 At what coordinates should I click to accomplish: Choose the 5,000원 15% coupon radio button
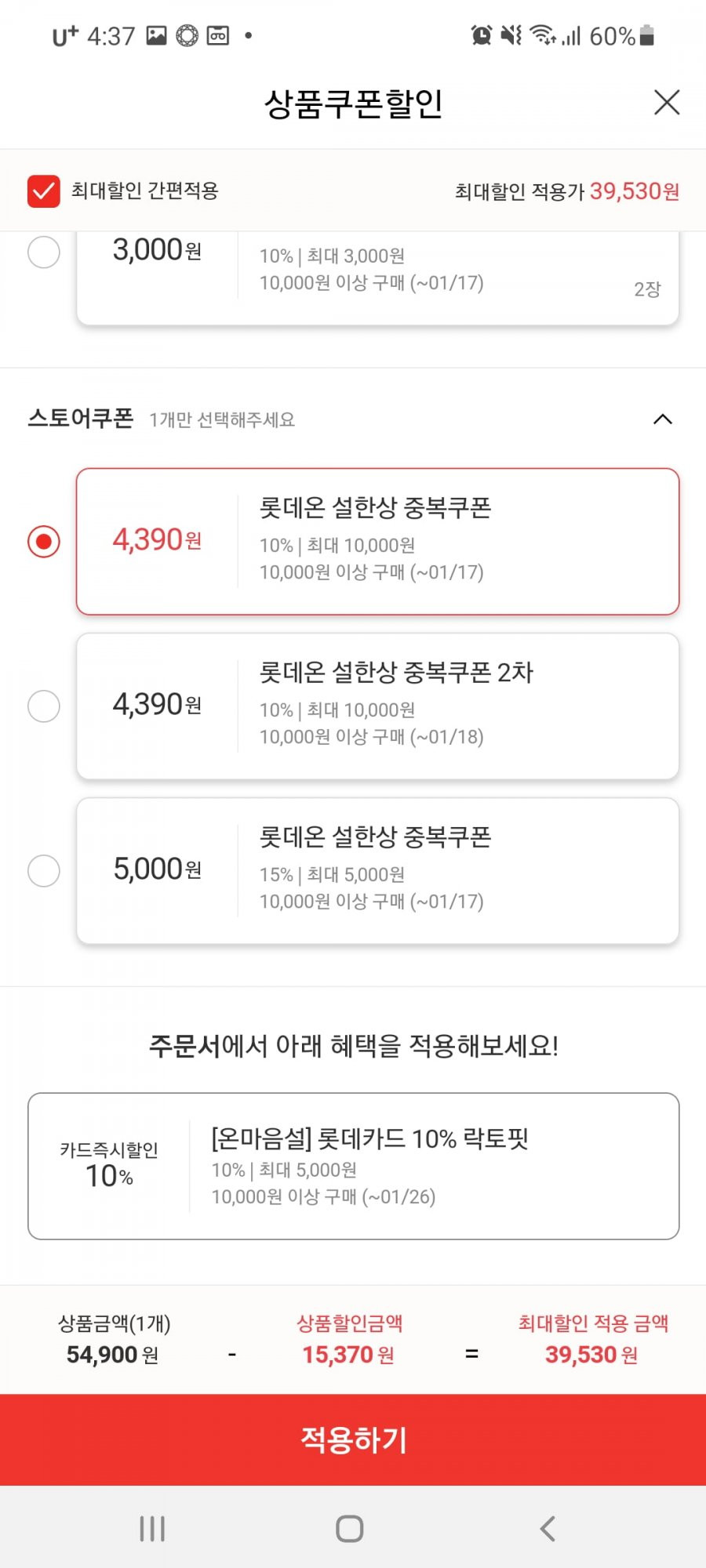pos(44,871)
